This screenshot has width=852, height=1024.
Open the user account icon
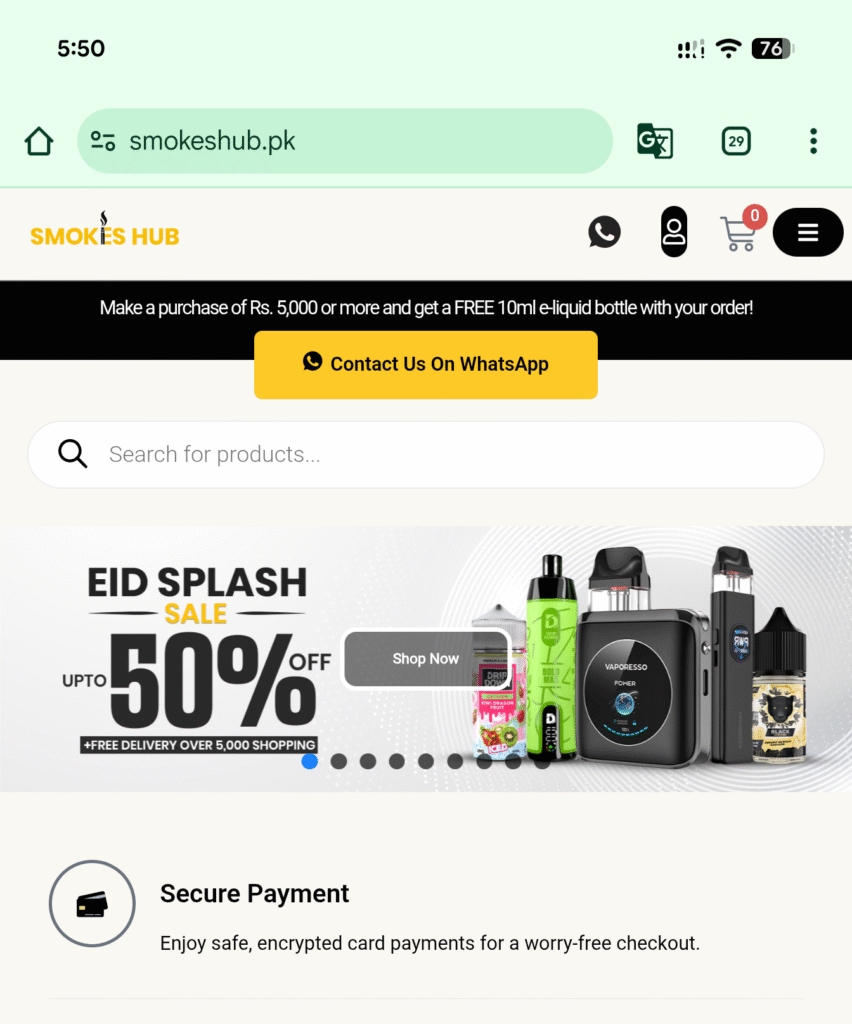point(674,232)
